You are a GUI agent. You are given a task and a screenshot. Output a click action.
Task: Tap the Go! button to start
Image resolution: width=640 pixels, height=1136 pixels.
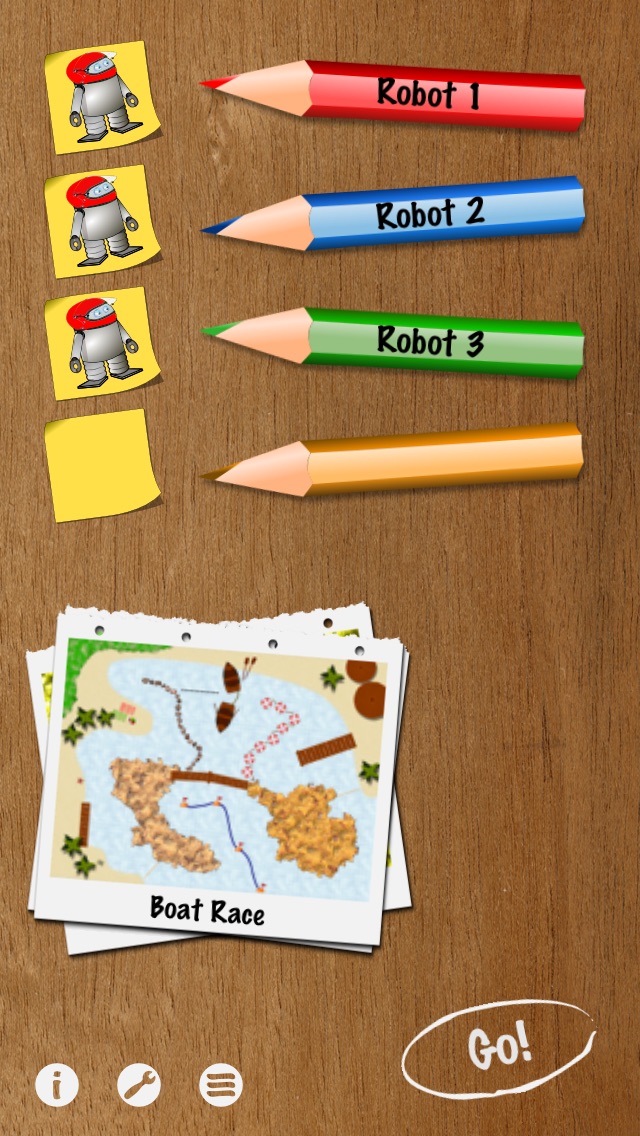pyautogui.click(x=499, y=1047)
